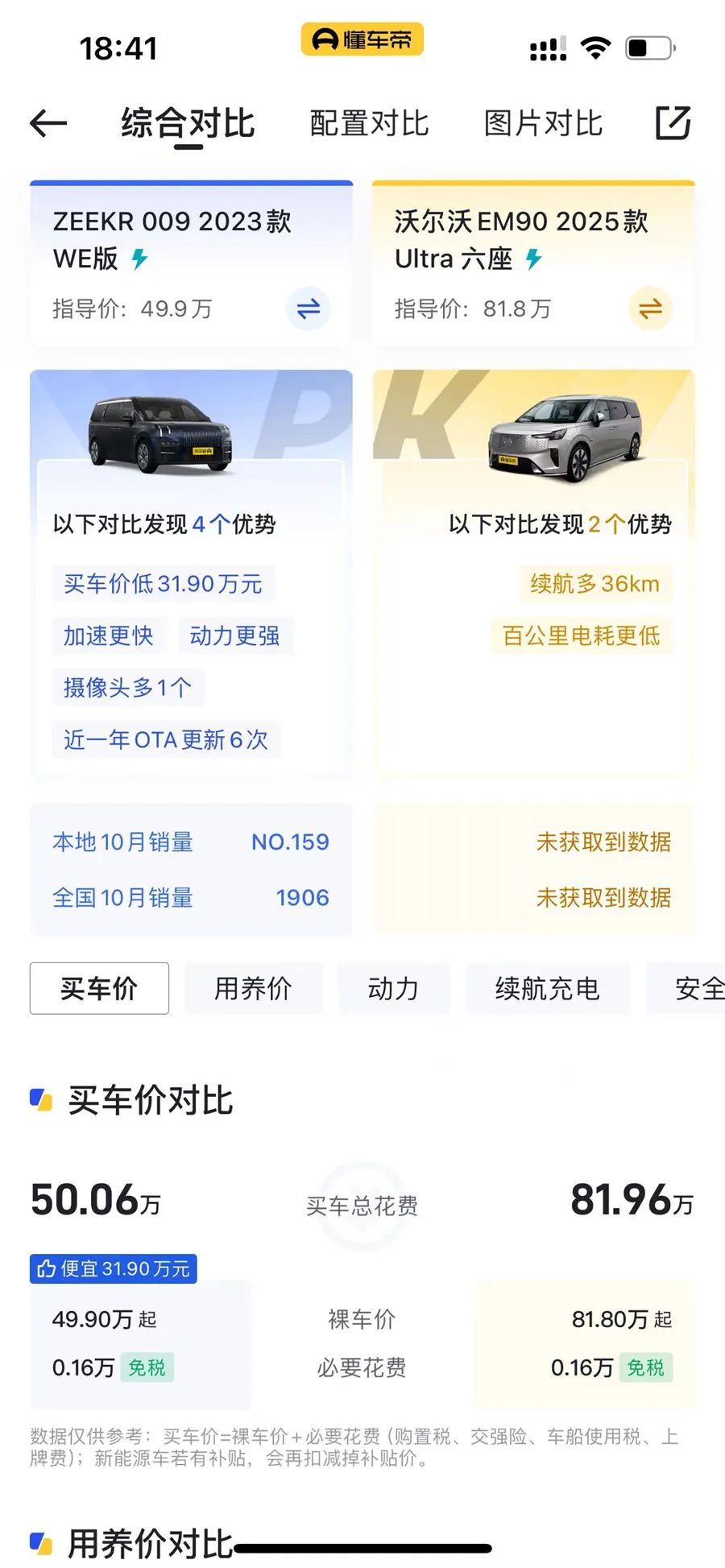Select the 买车价 section chip
The image size is (725, 1568).
99,988
